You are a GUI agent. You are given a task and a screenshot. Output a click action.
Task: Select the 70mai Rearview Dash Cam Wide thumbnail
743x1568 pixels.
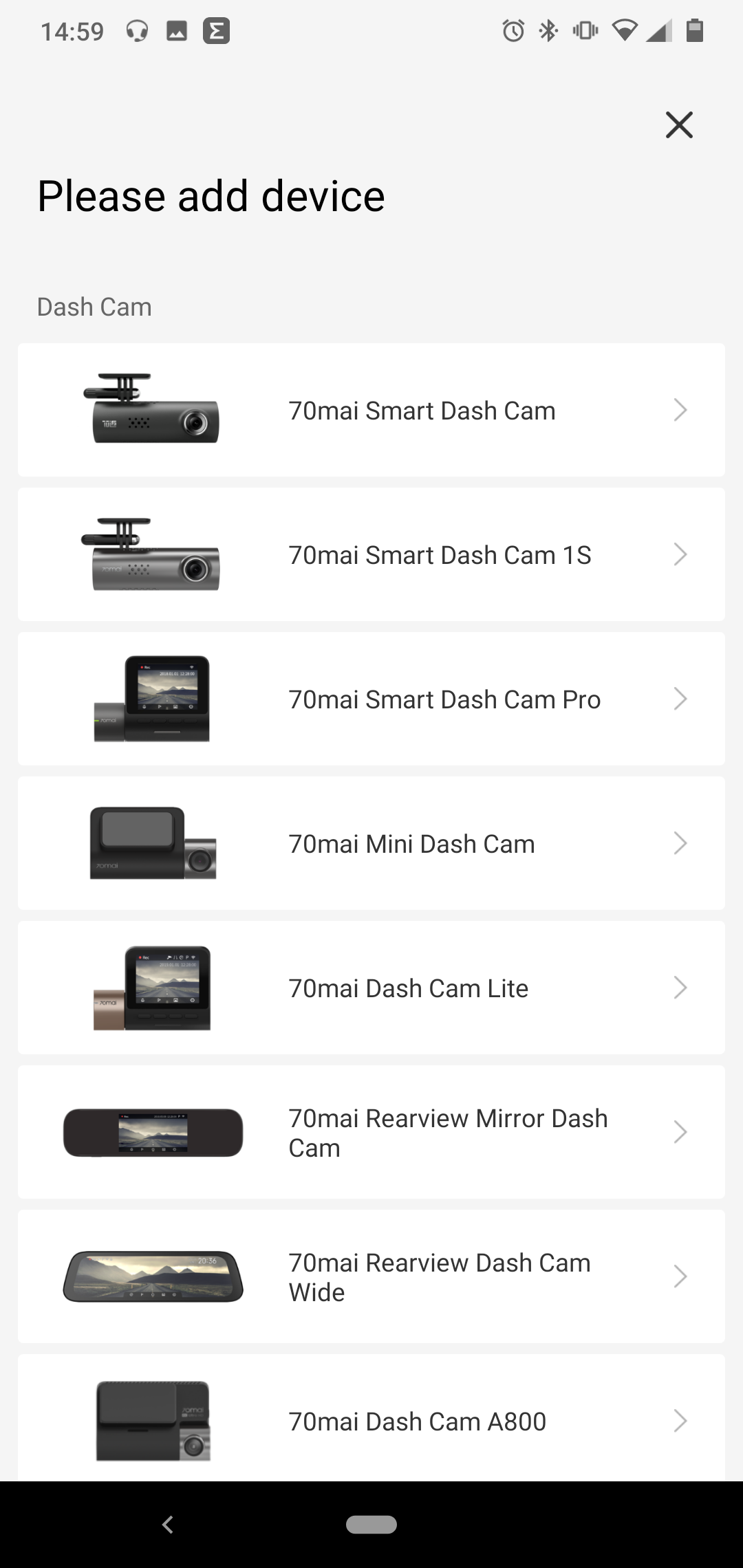click(x=153, y=1277)
